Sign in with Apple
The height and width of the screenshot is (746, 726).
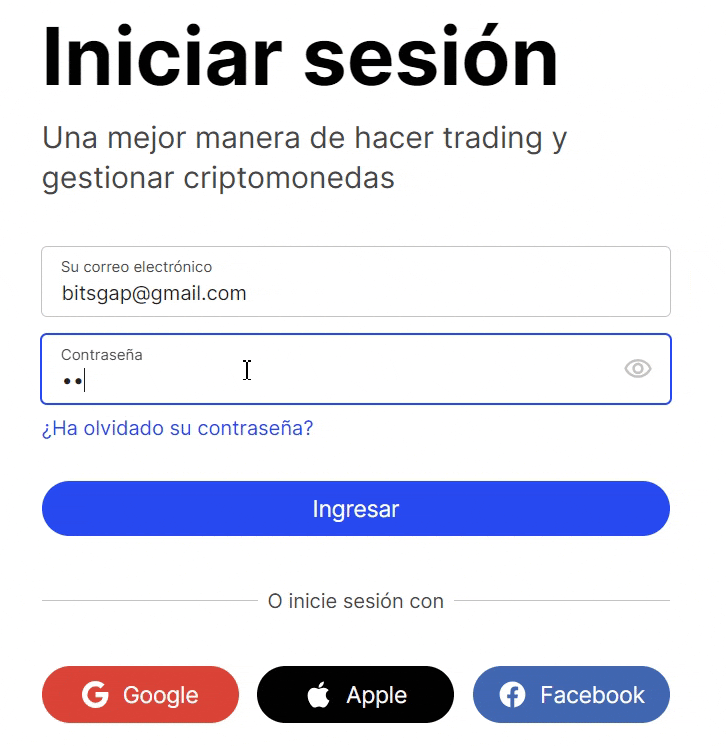[x=355, y=695]
